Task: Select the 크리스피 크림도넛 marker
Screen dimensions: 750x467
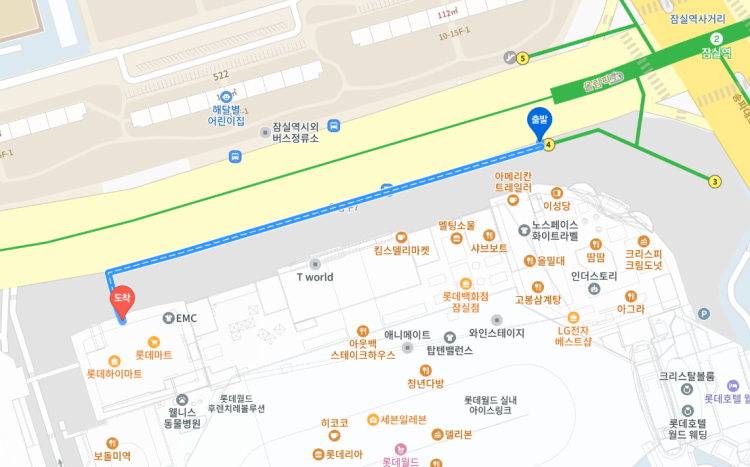Action: coord(645,241)
